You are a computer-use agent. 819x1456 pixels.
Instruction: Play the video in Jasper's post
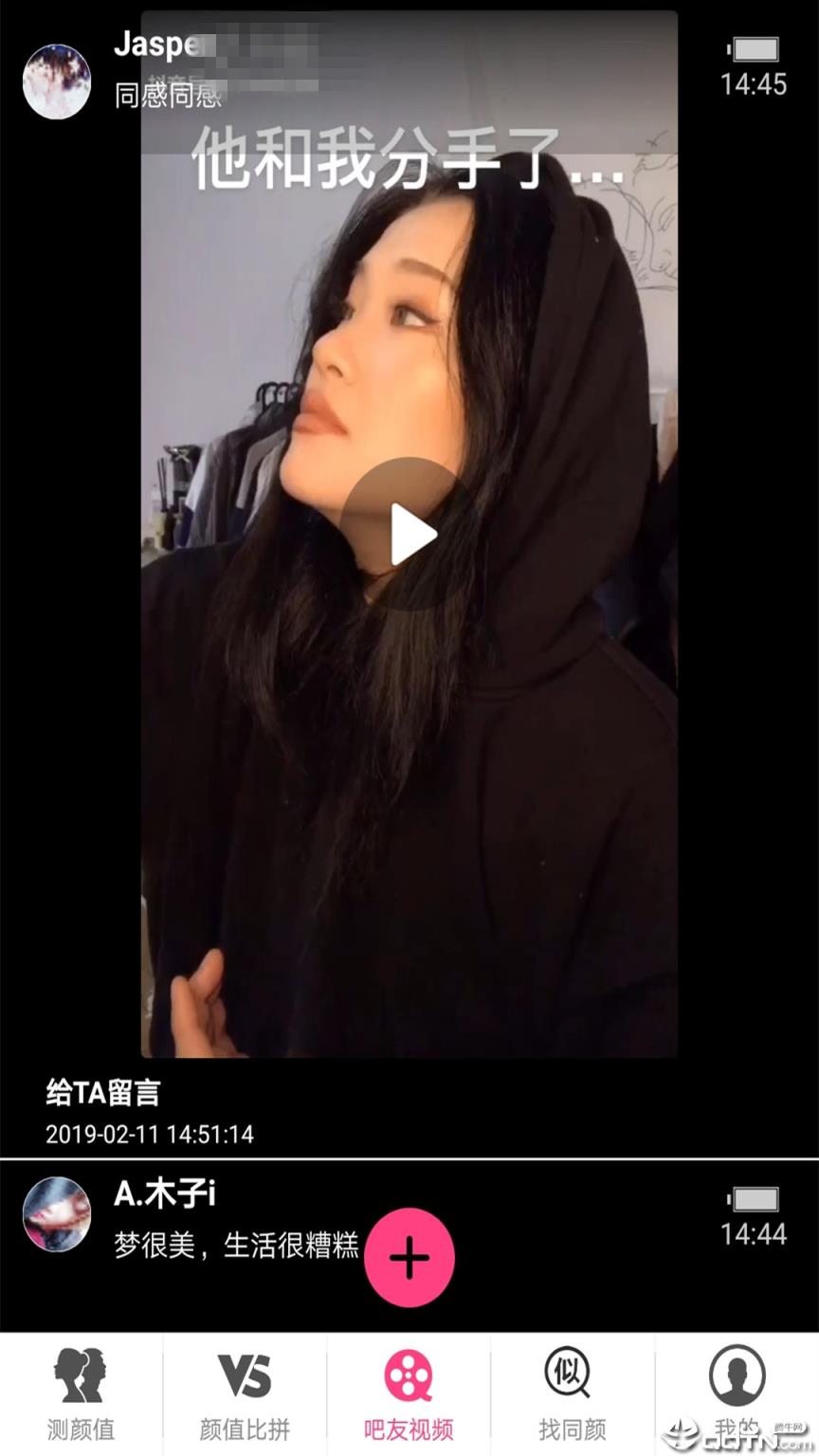tap(409, 534)
